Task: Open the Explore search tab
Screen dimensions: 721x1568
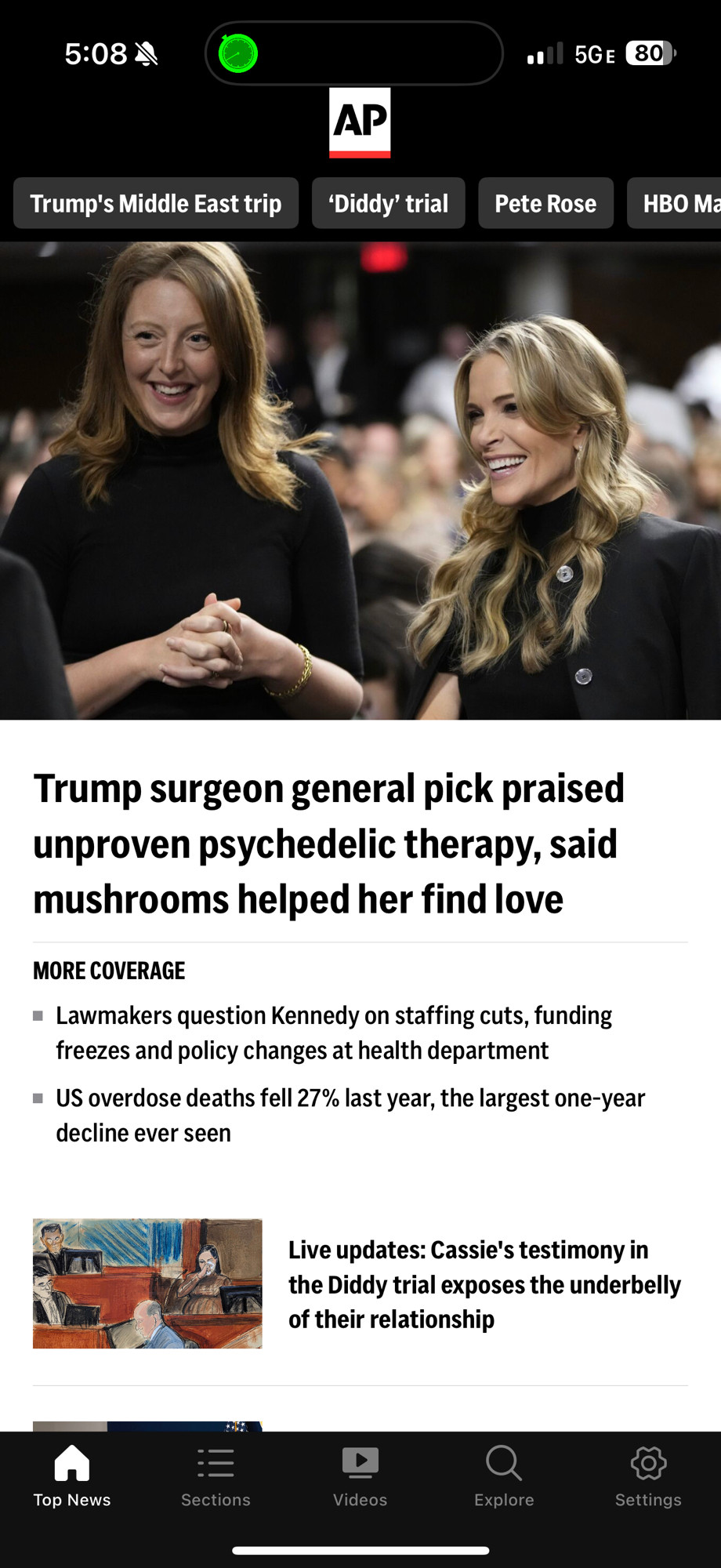Action: [504, 1477]
